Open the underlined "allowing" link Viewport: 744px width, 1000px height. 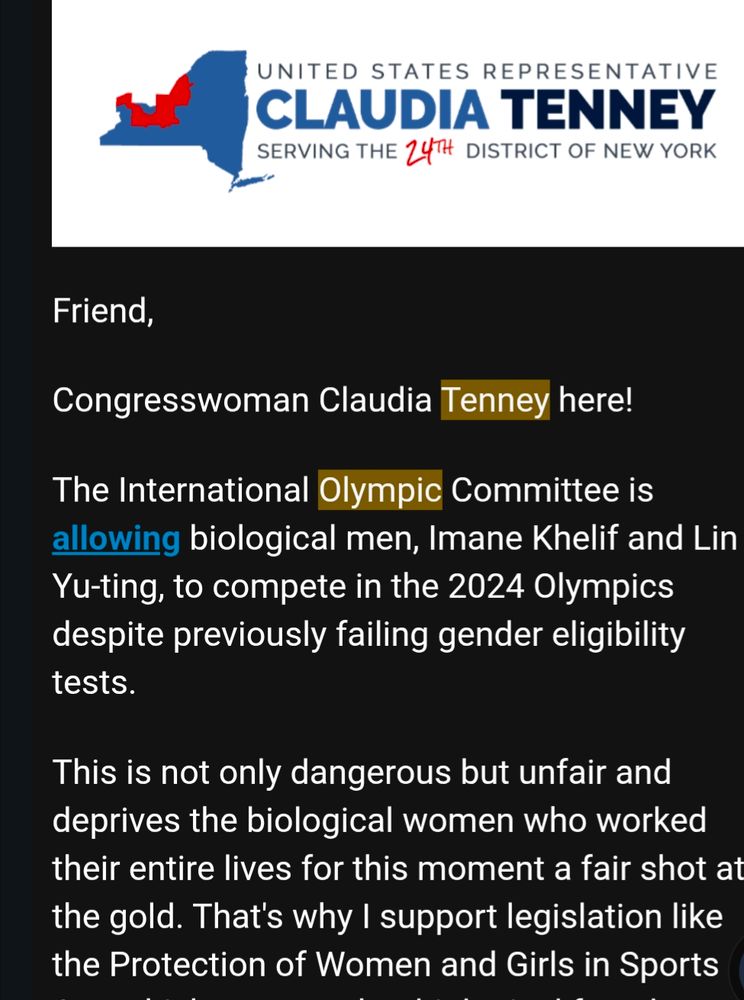pyautogui.click(x=115, y=538)
